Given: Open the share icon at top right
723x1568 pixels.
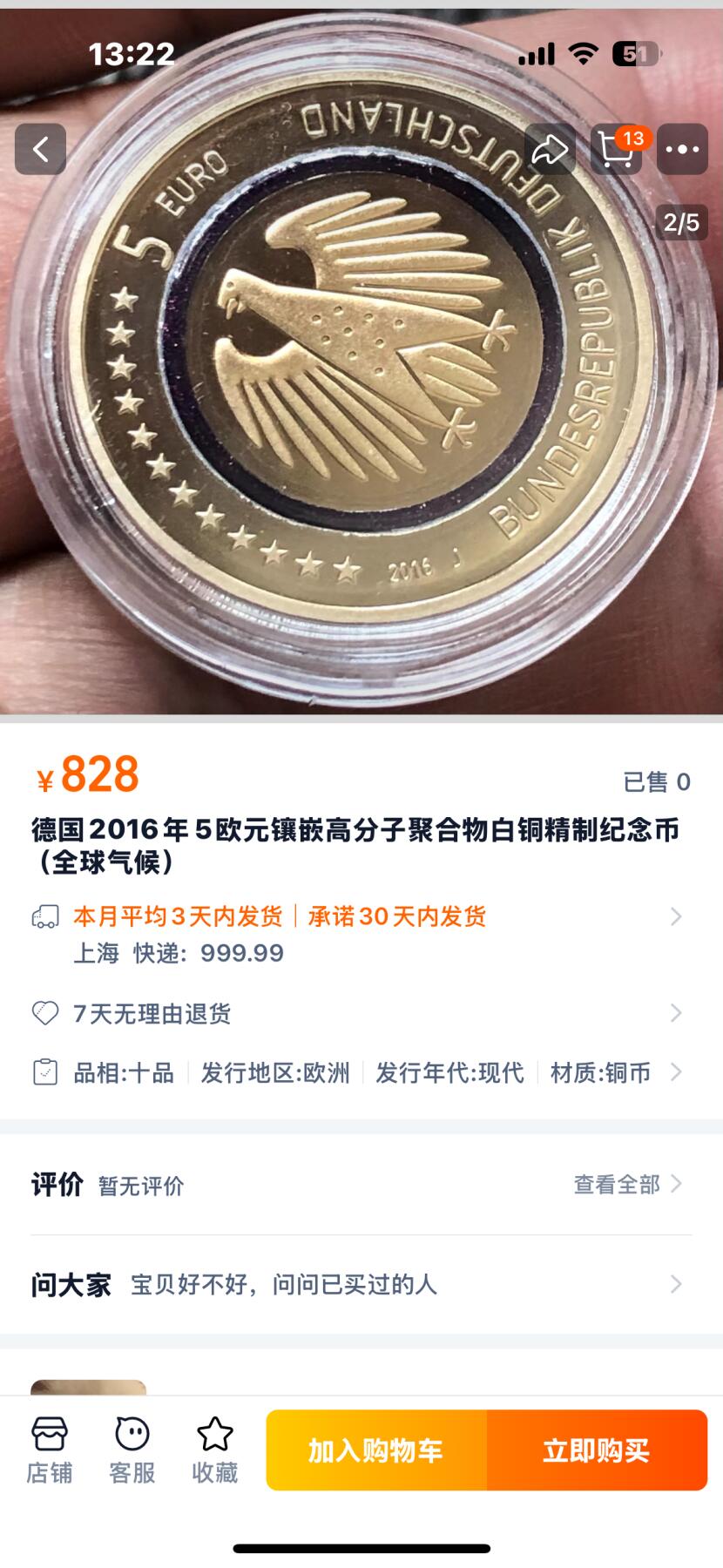Looking at the screenshot, I should [x=549, y=148].
